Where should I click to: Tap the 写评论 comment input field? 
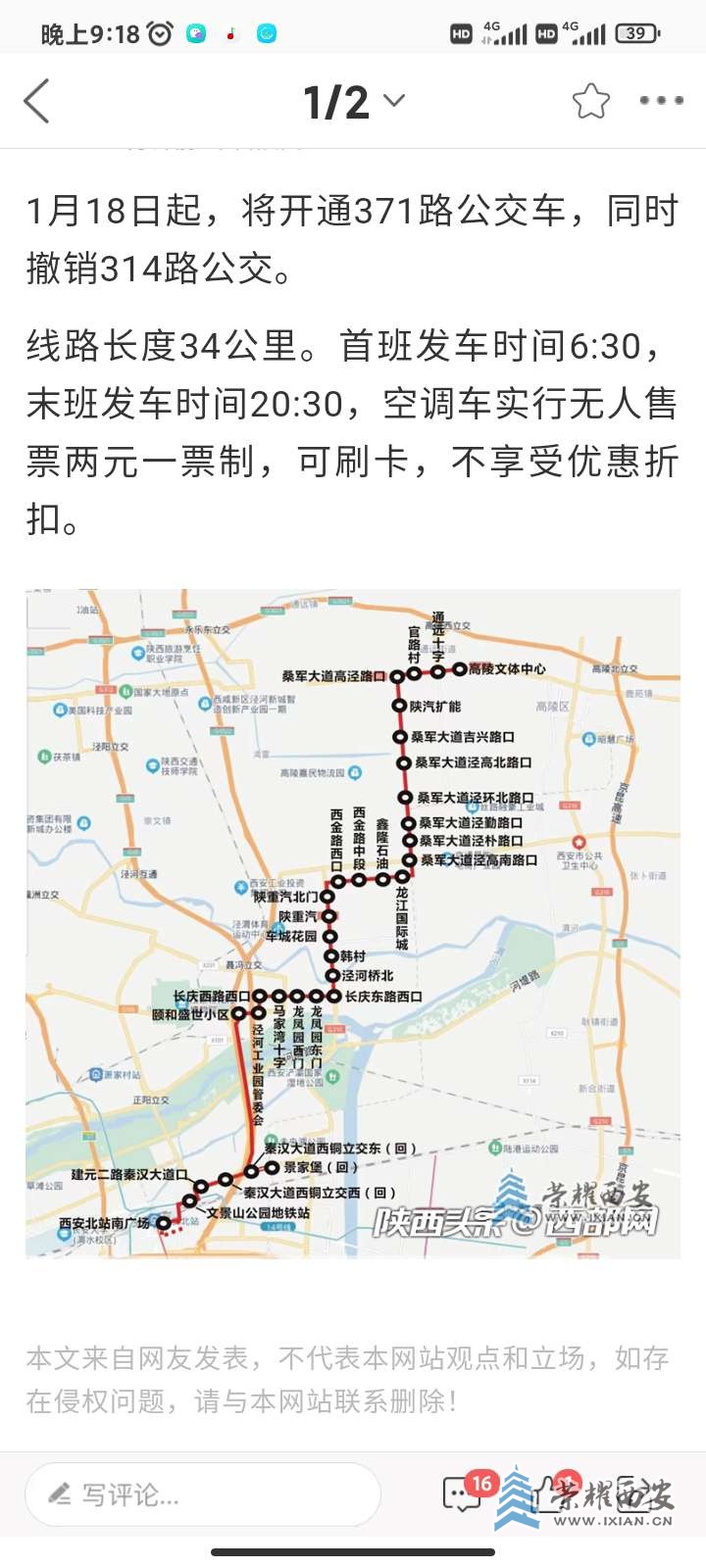[x=202, y=1494]
